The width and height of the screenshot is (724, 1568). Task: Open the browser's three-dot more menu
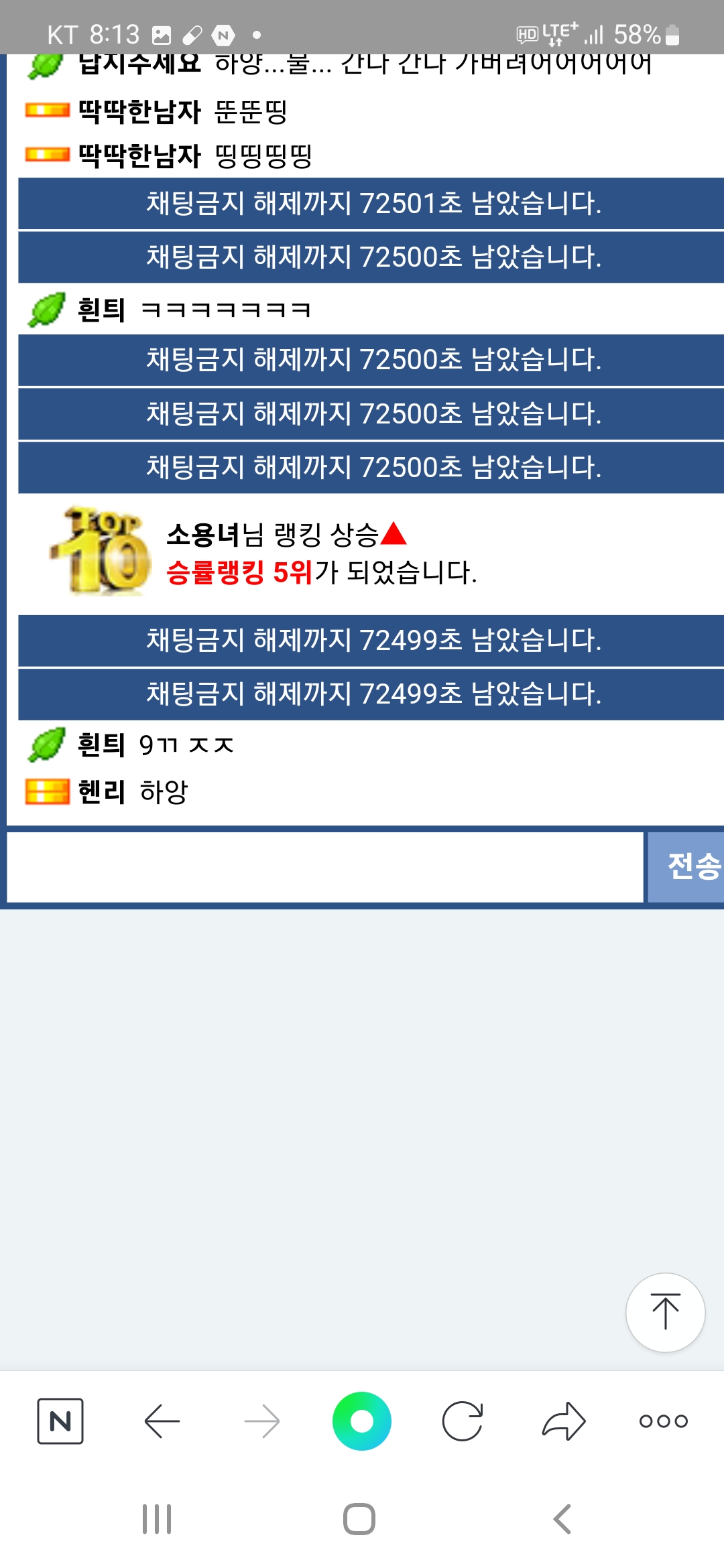(x=664, y=1421)
